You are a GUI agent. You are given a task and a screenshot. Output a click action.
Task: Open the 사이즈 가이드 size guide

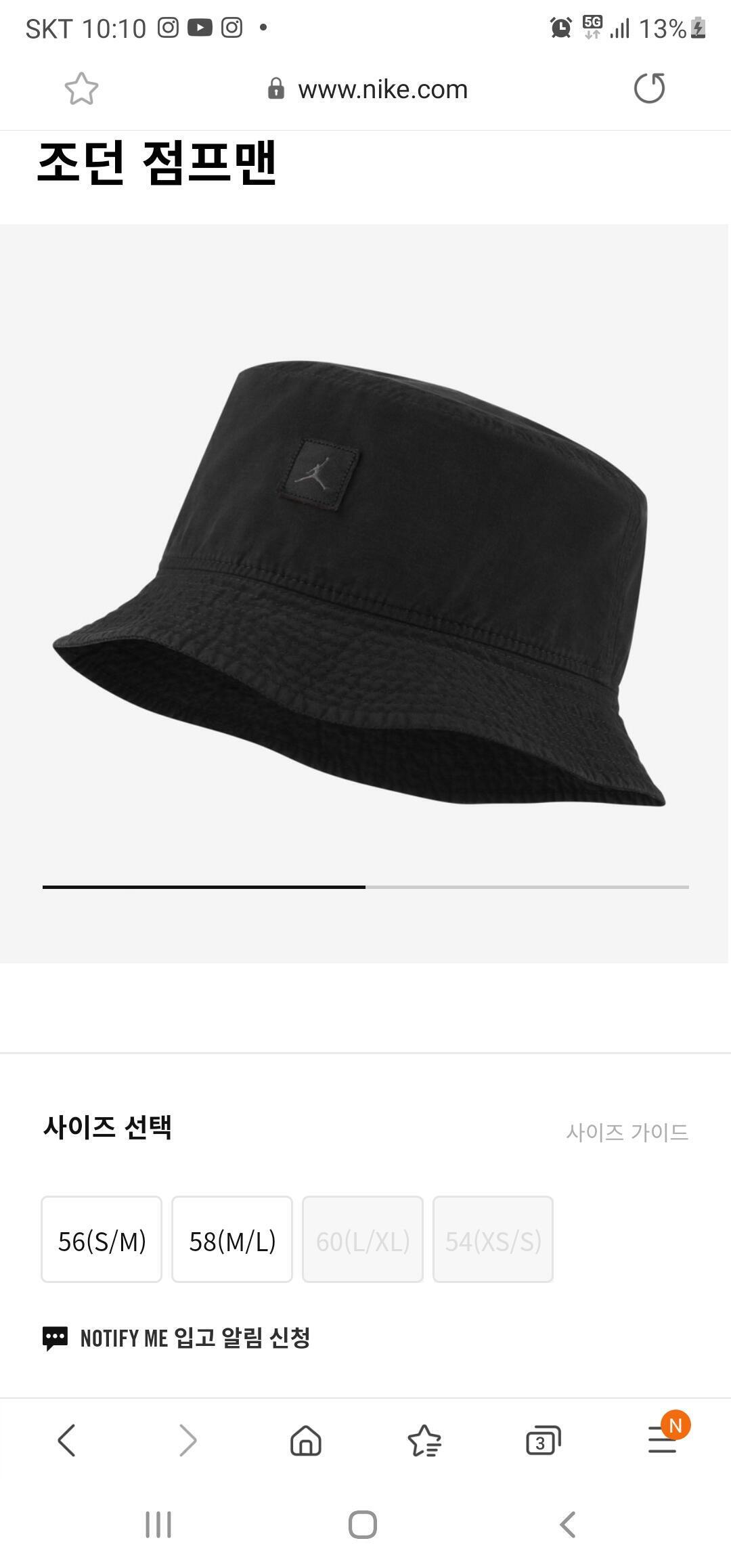point(627,1132)
